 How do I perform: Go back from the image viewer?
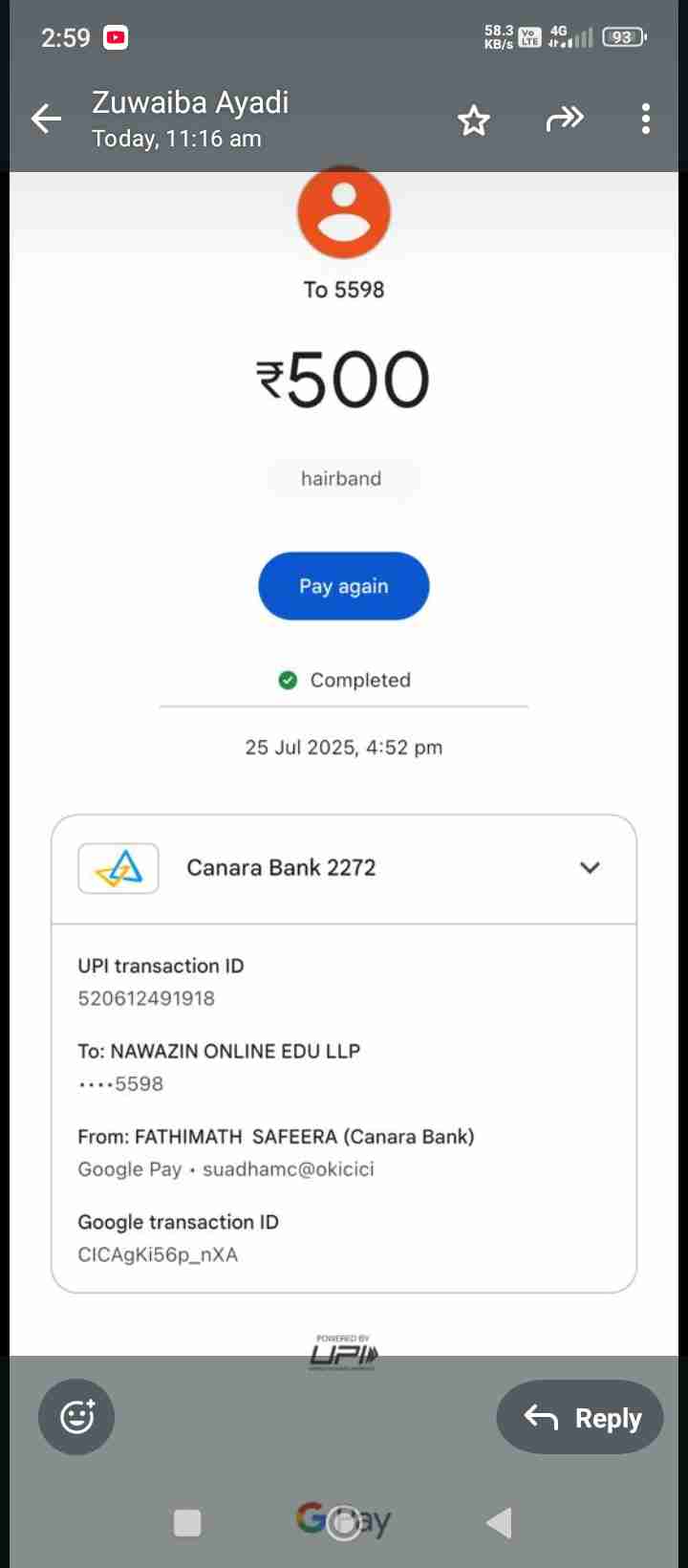[x=46, y=119]
